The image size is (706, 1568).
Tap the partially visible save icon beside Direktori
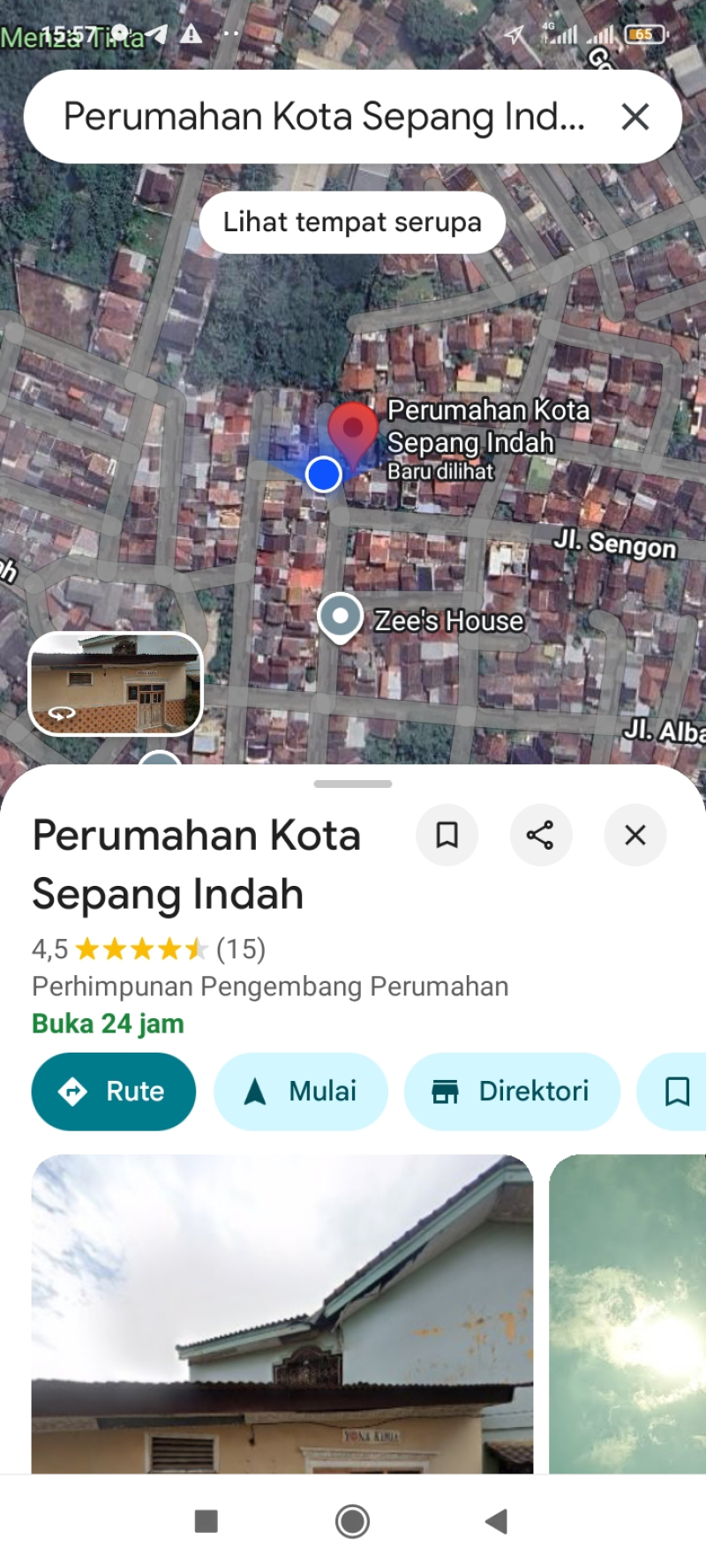pyautogui.click(x=675, y=1092)
